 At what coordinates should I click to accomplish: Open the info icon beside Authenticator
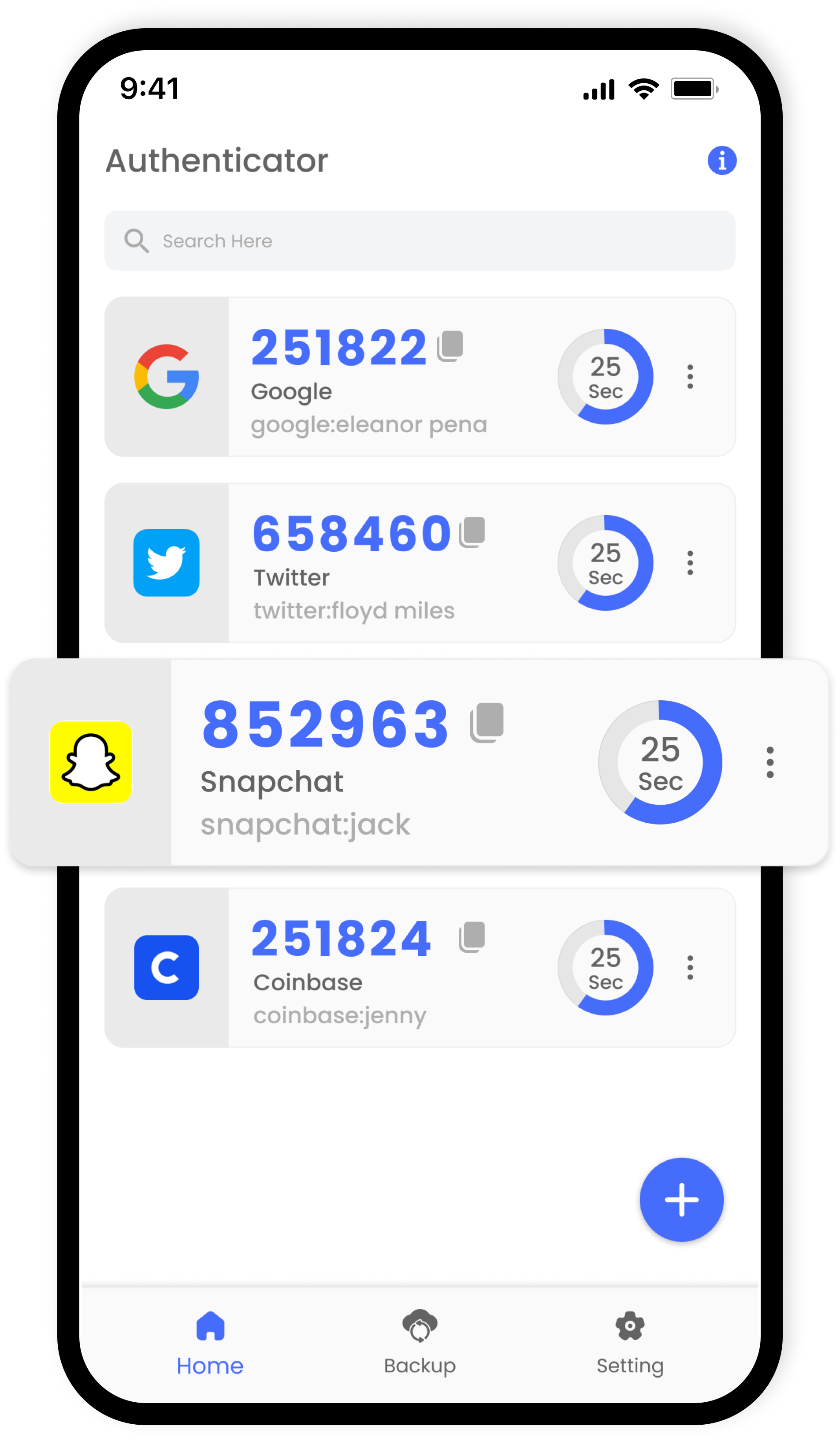click(721, 160)
